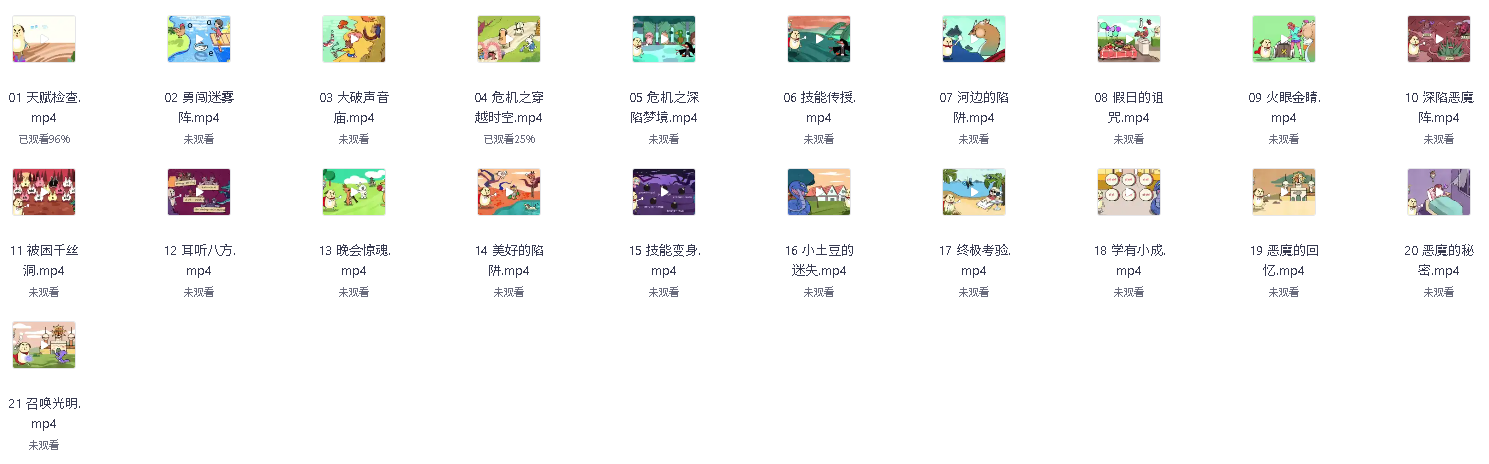Open 18 学有小成.mp4
The height and width of the screenshot is (464, 1489).
click(x=1129, y=192)
